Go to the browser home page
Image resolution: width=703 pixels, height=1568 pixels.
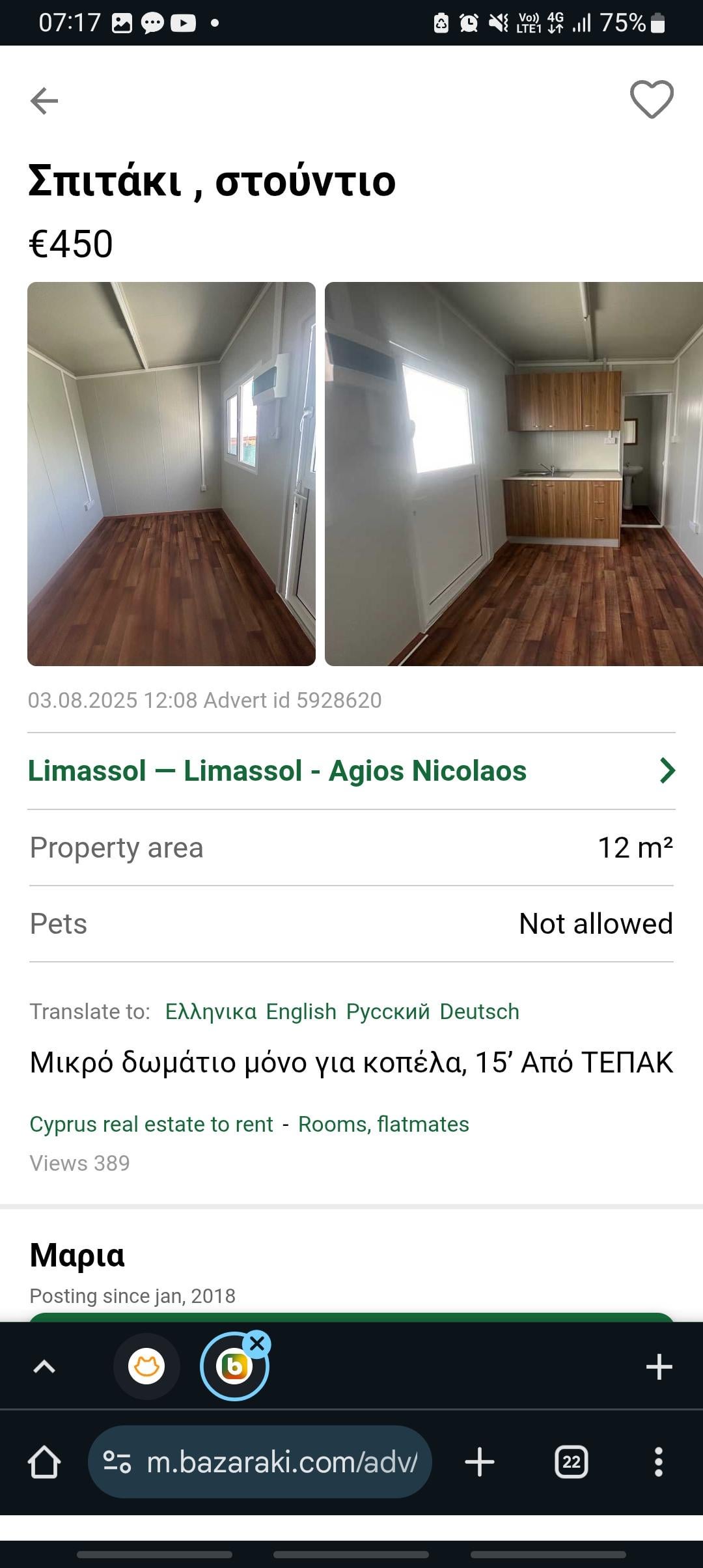click(44, 1463)
